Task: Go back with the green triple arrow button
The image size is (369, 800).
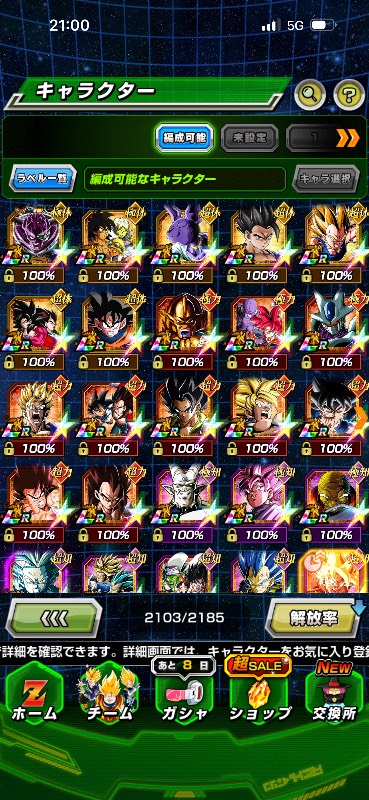Action: [54, 618]
